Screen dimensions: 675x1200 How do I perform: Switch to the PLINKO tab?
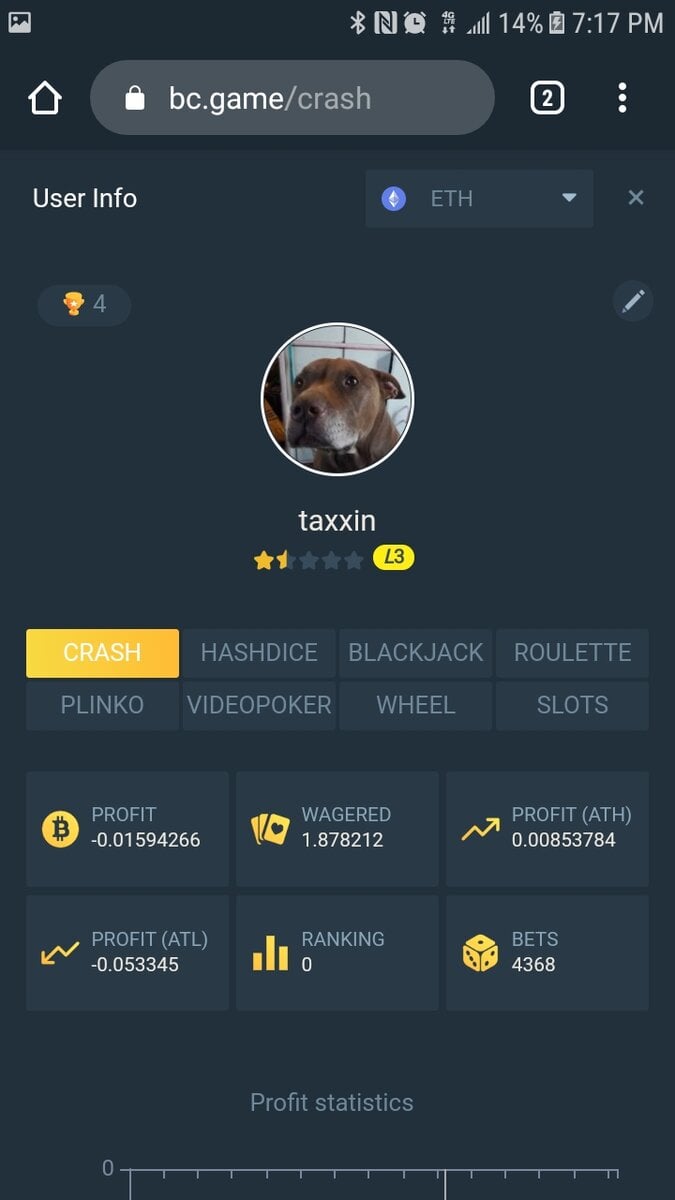[102, 705]
